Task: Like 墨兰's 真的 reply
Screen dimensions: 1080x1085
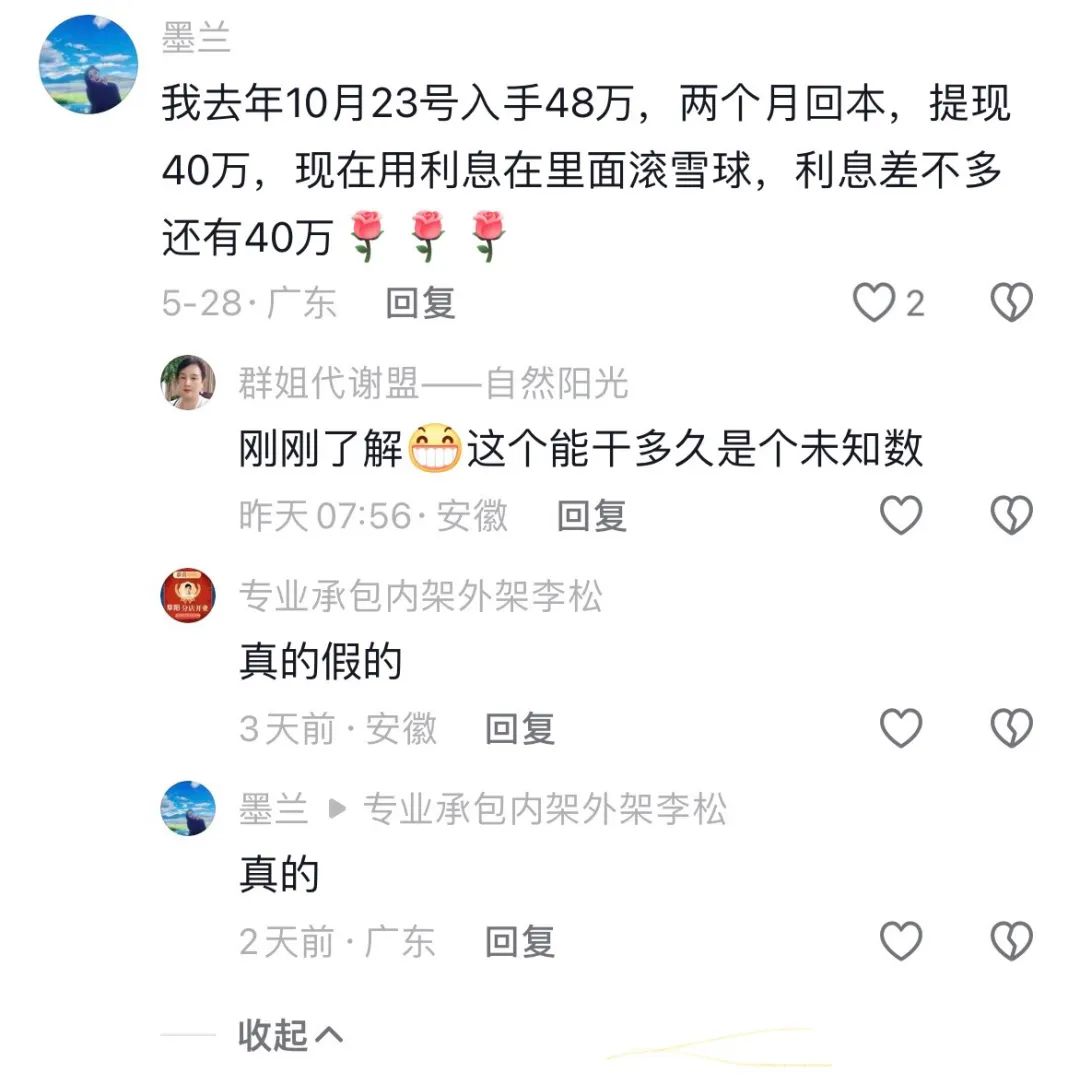Action: click(900, 941)
